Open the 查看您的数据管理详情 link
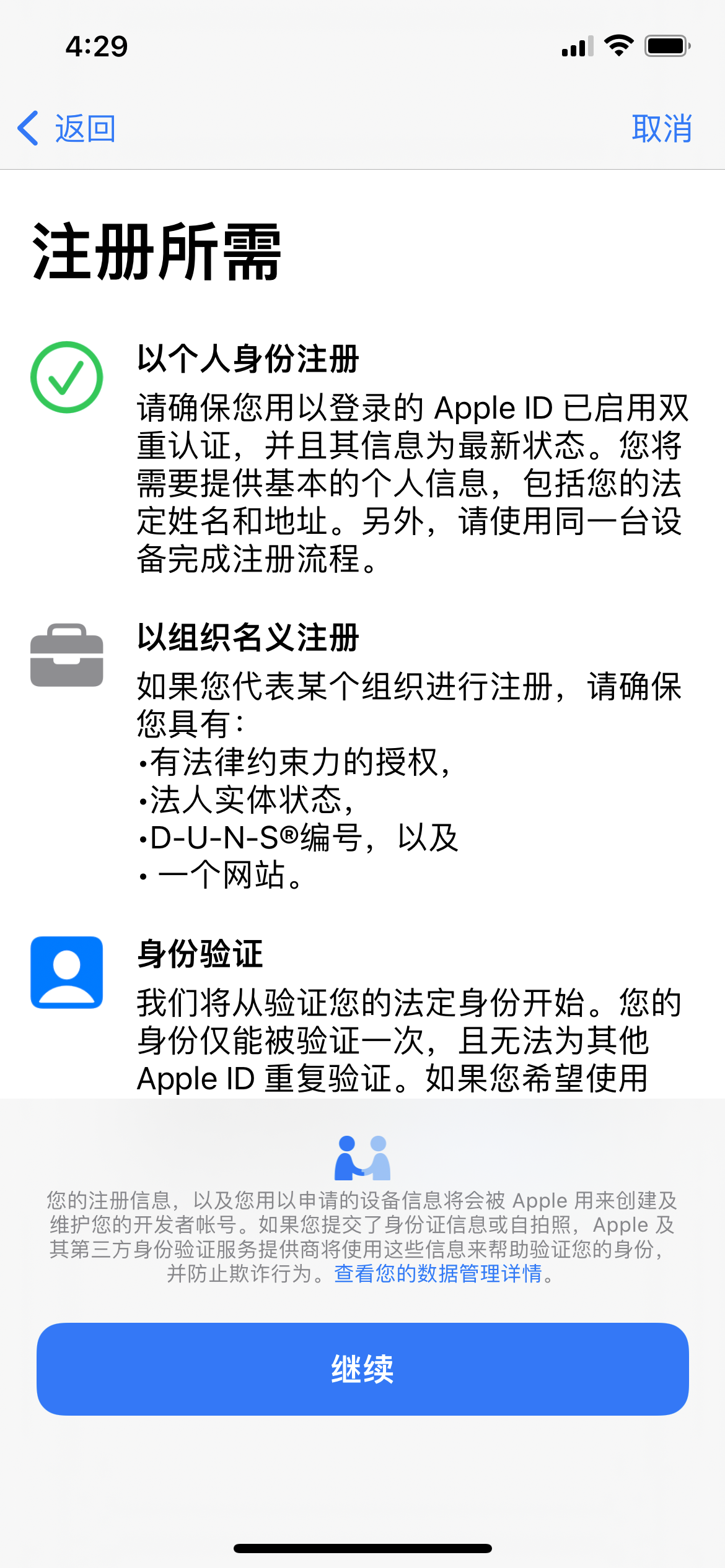This screenshot has width=725, height=1568. tap(438, 1273)
